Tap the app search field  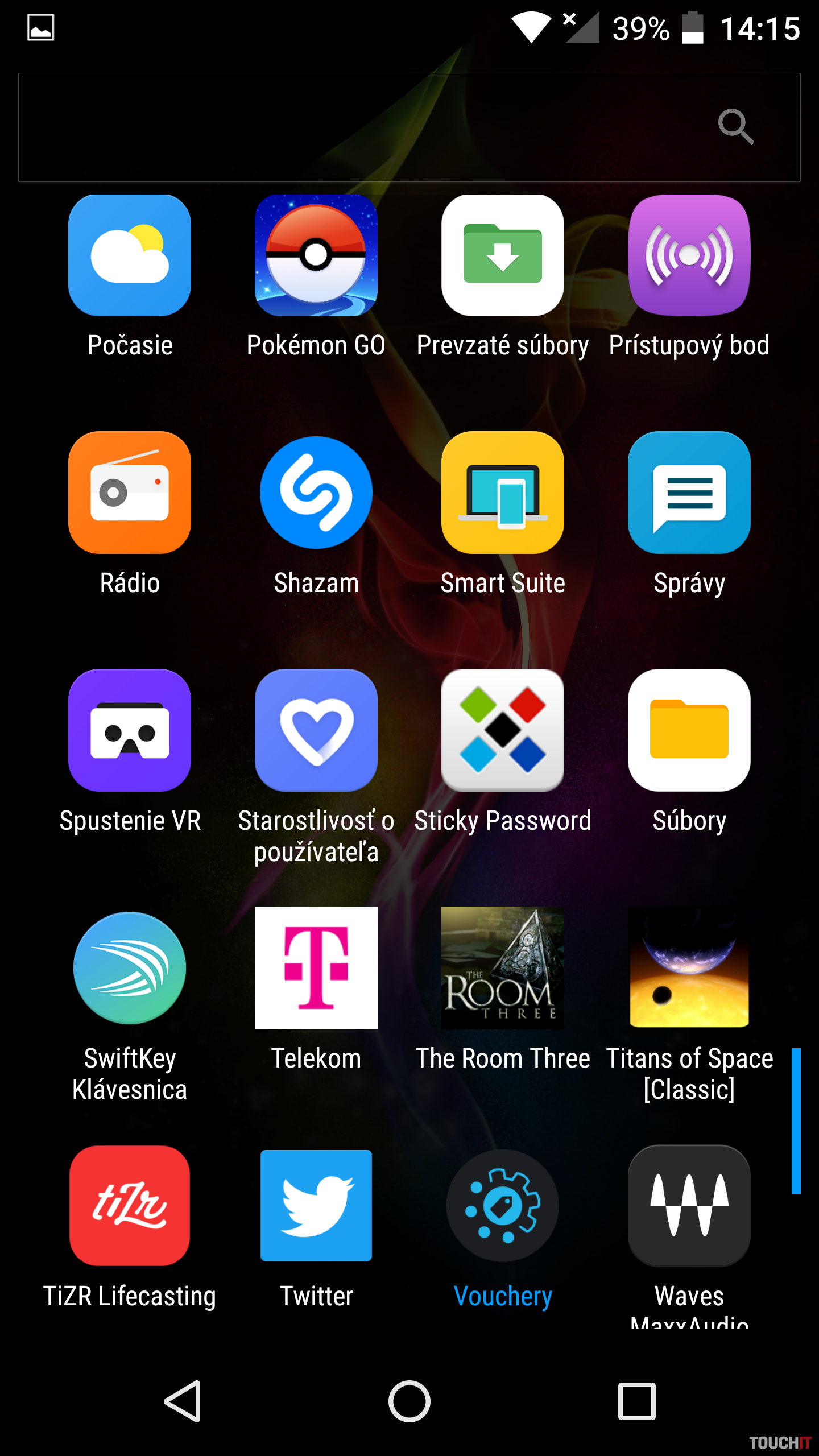coord(364,127)
